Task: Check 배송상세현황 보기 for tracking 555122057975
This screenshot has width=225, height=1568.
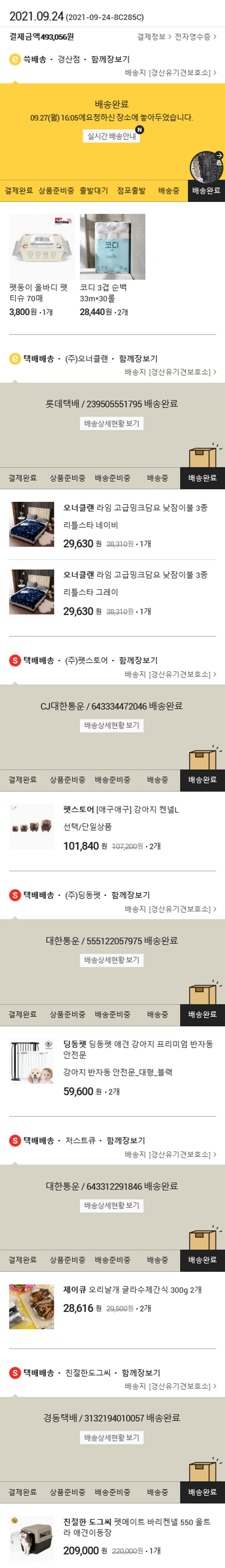Action: pyautogui.click(x=112, y=960)
